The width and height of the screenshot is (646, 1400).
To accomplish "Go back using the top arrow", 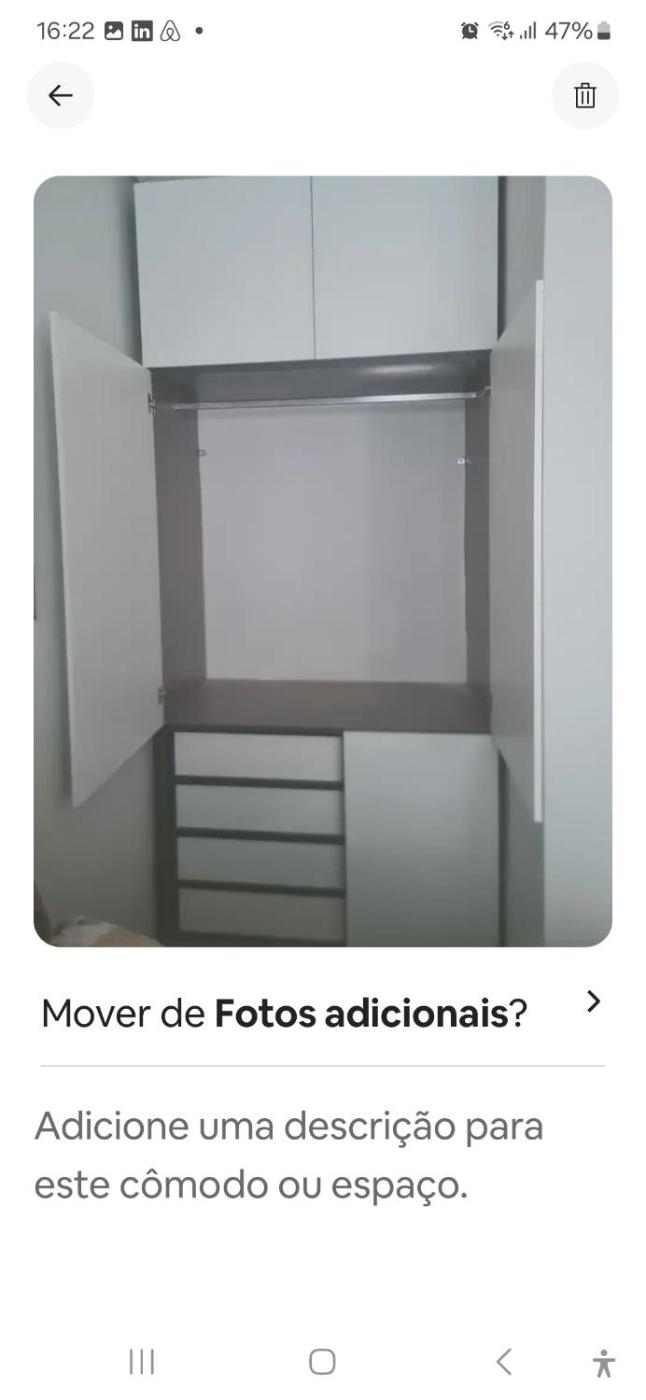I will point(60,95).
